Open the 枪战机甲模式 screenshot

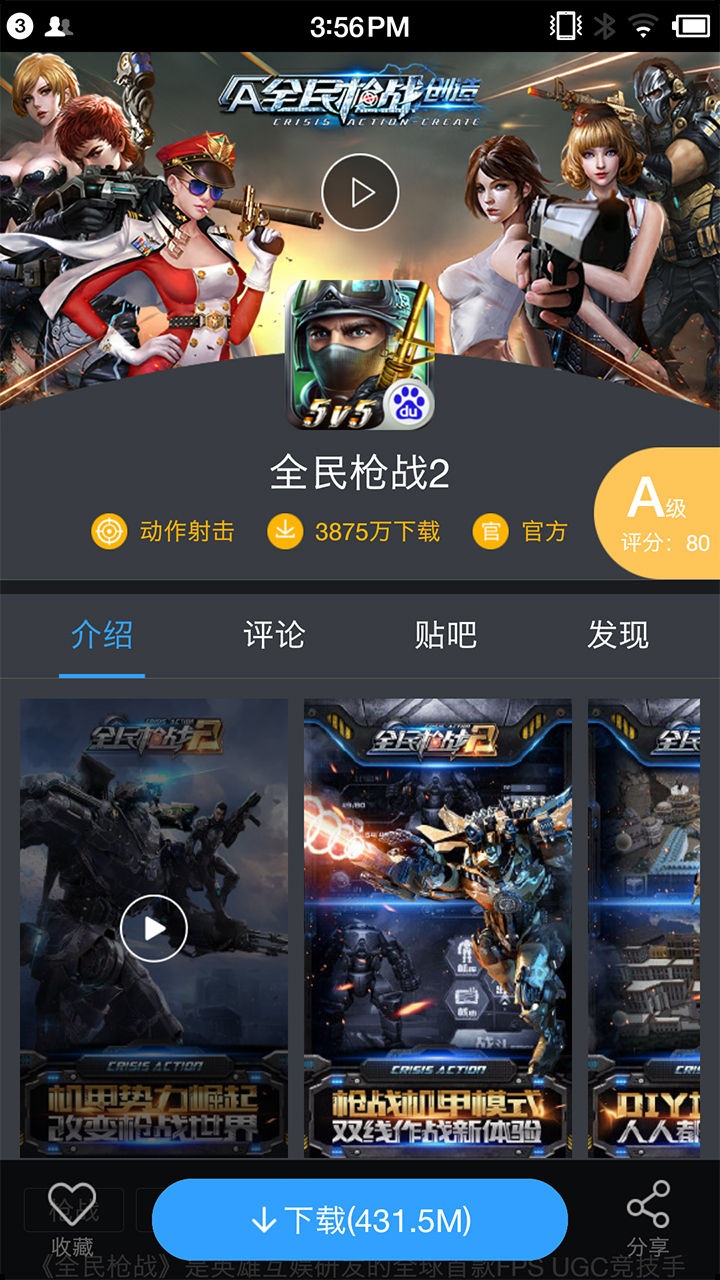438,928
